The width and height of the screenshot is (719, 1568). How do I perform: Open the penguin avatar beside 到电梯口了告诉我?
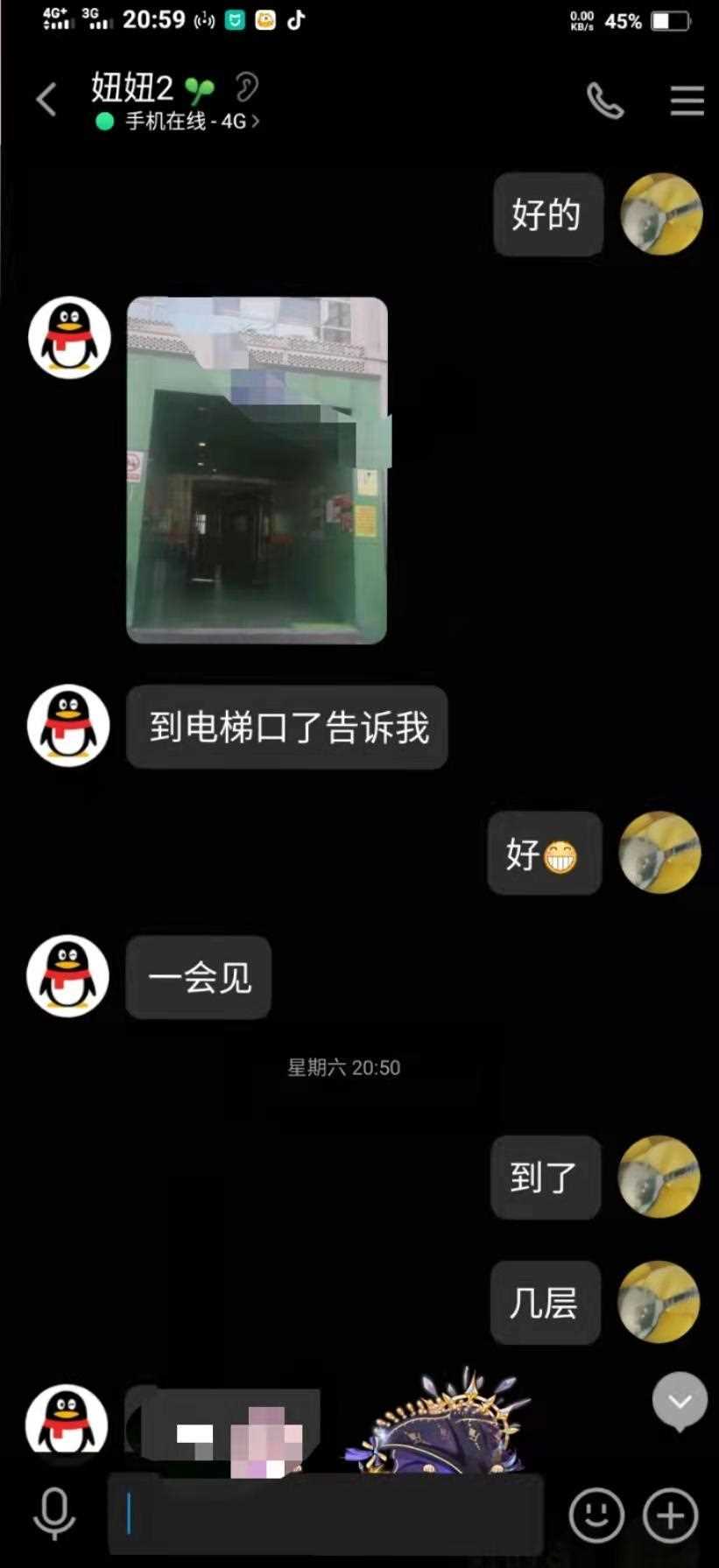[x=68, y=726]
